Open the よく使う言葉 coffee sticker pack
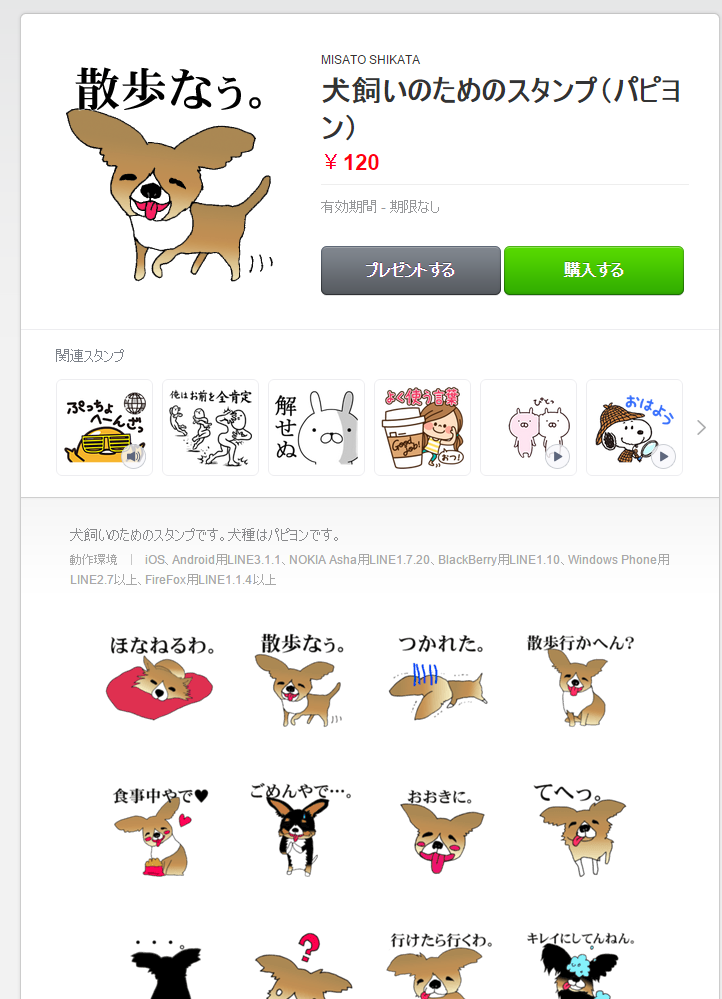Image resolution: width=722 pixels, height=999 pixels. [x=422, y=427]
